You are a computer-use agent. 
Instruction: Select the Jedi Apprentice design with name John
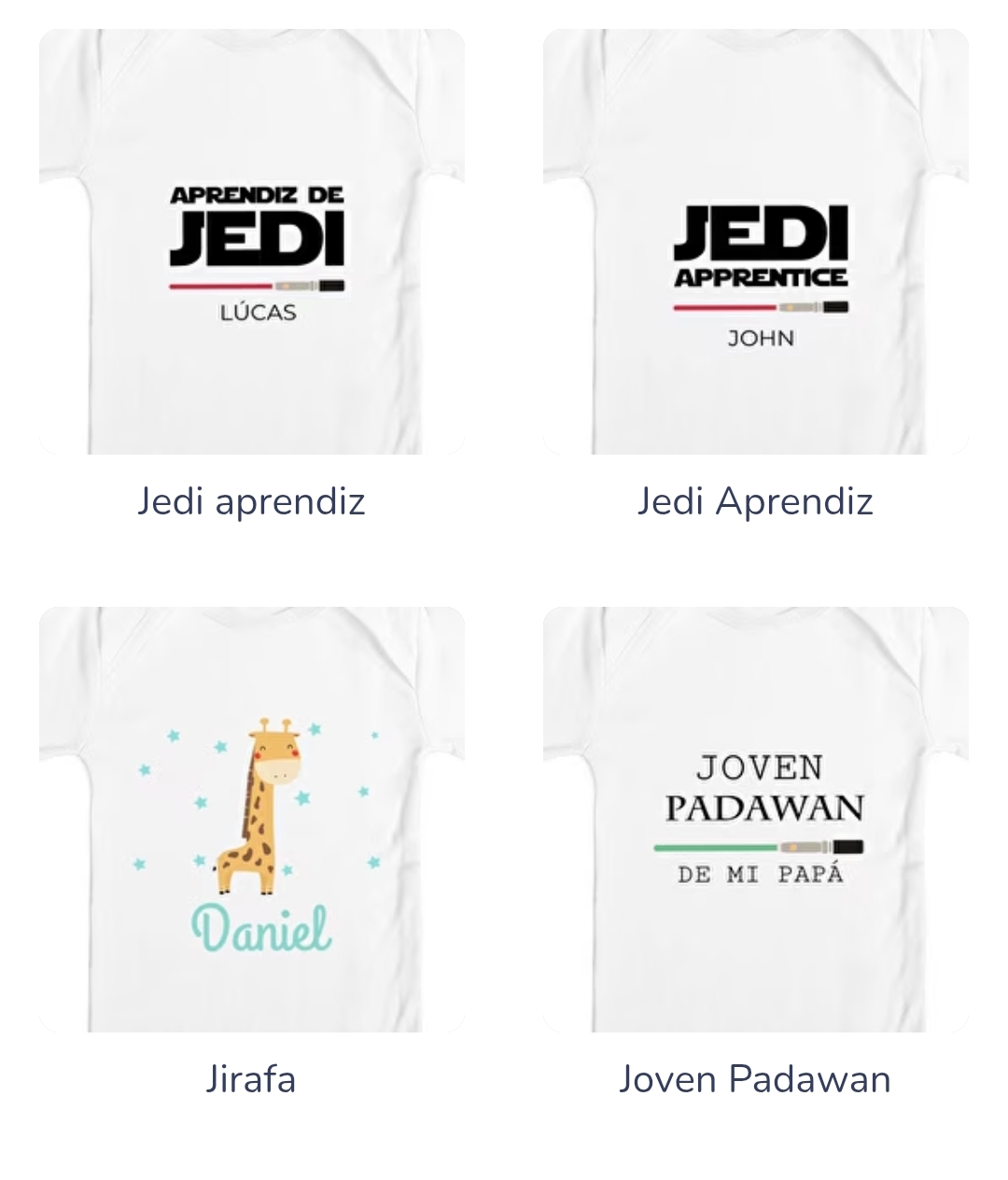[756, 243]
